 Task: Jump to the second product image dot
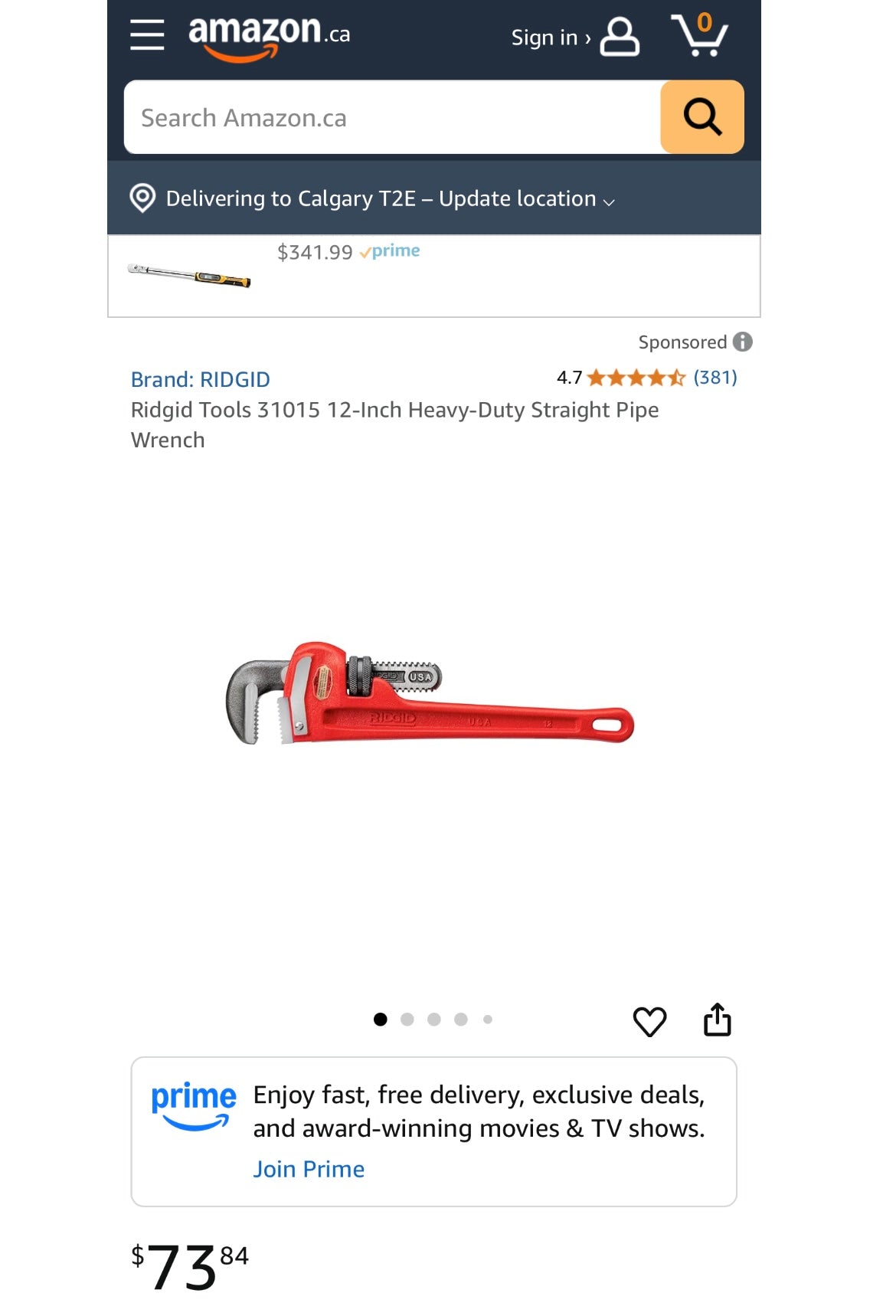(407, 1020)
